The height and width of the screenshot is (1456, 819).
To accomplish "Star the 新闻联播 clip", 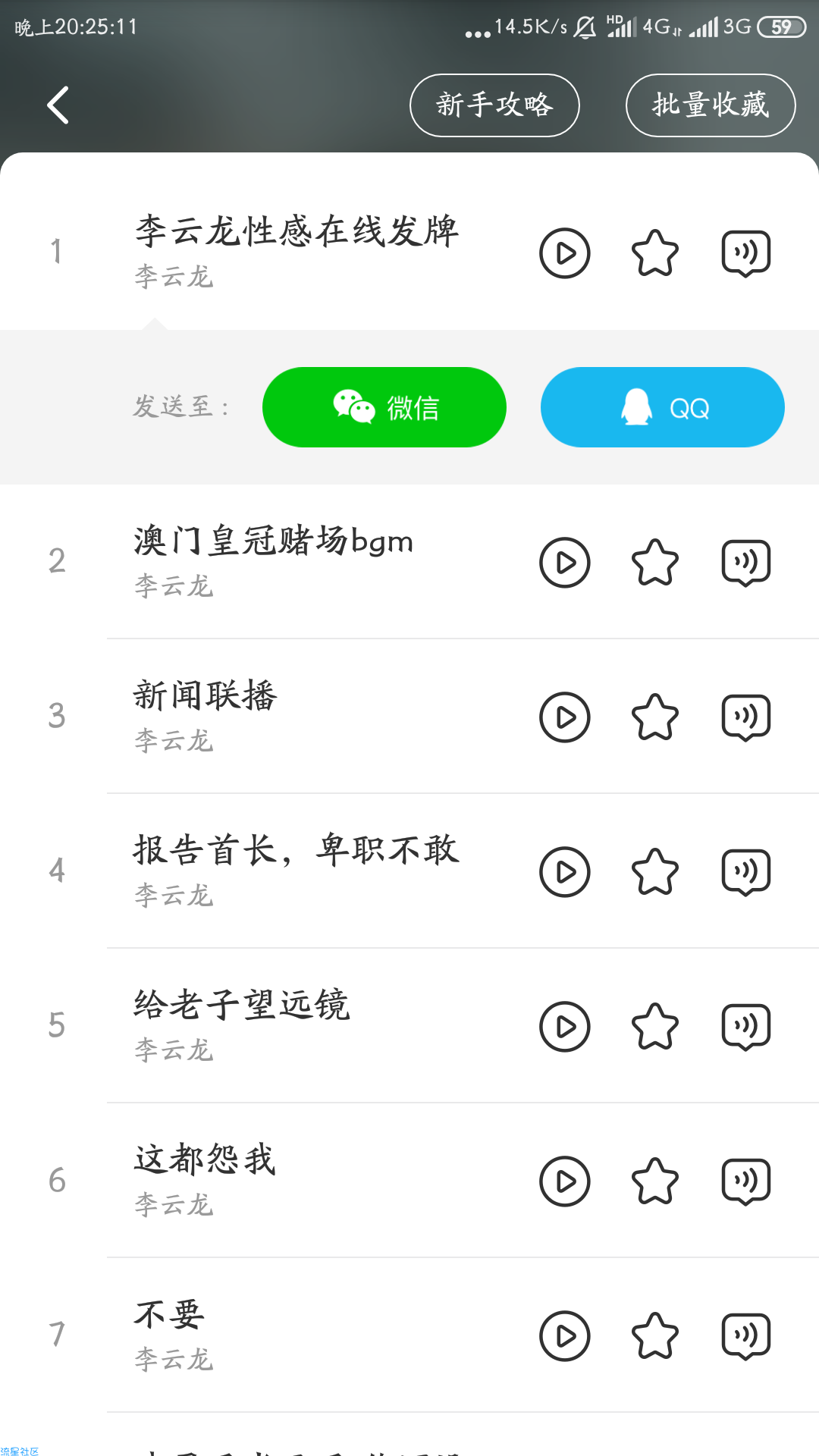I will (x=655, y=717).
